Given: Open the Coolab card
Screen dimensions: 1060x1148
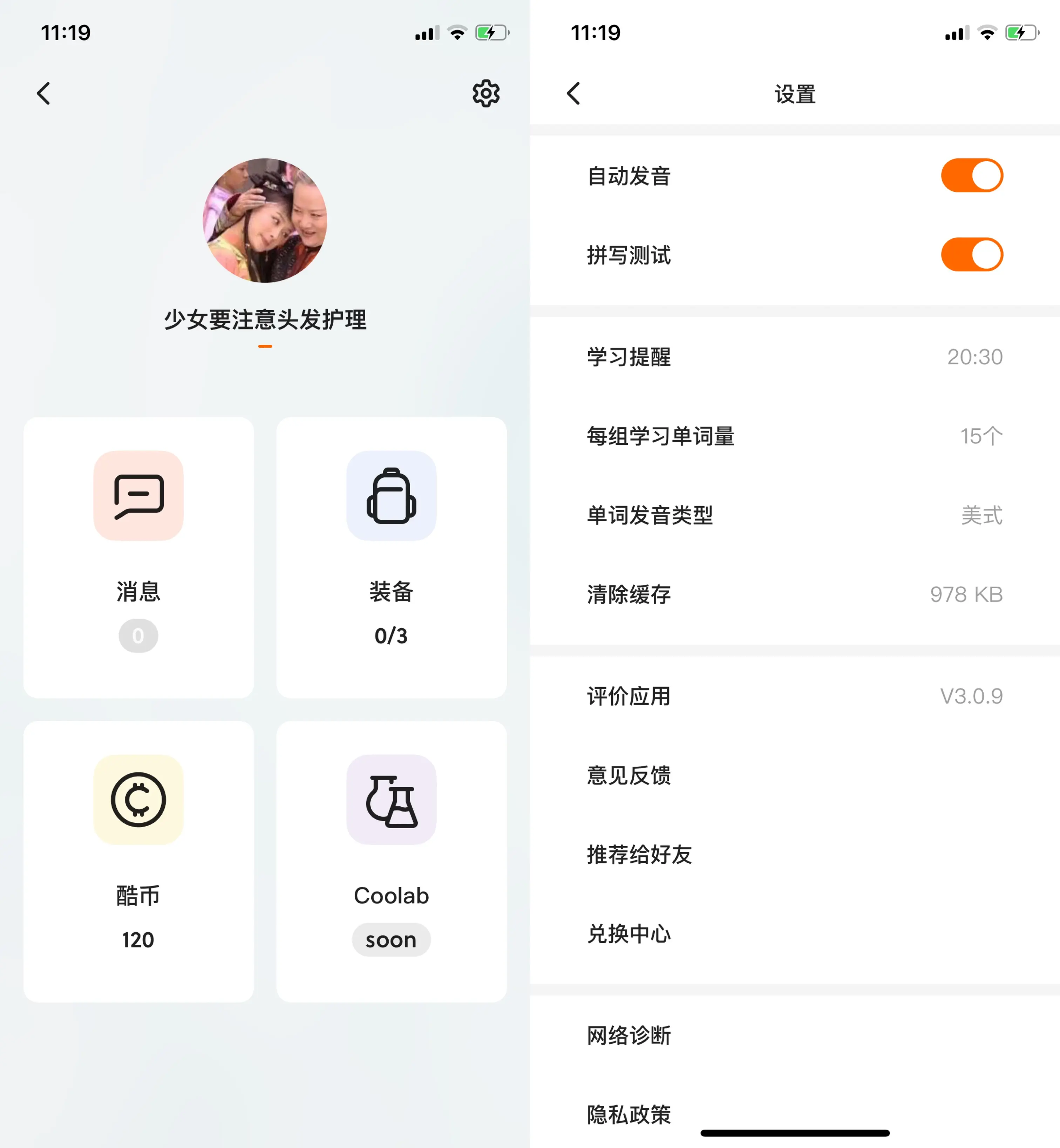Looking at the screenshot, I should click(391, 861).
